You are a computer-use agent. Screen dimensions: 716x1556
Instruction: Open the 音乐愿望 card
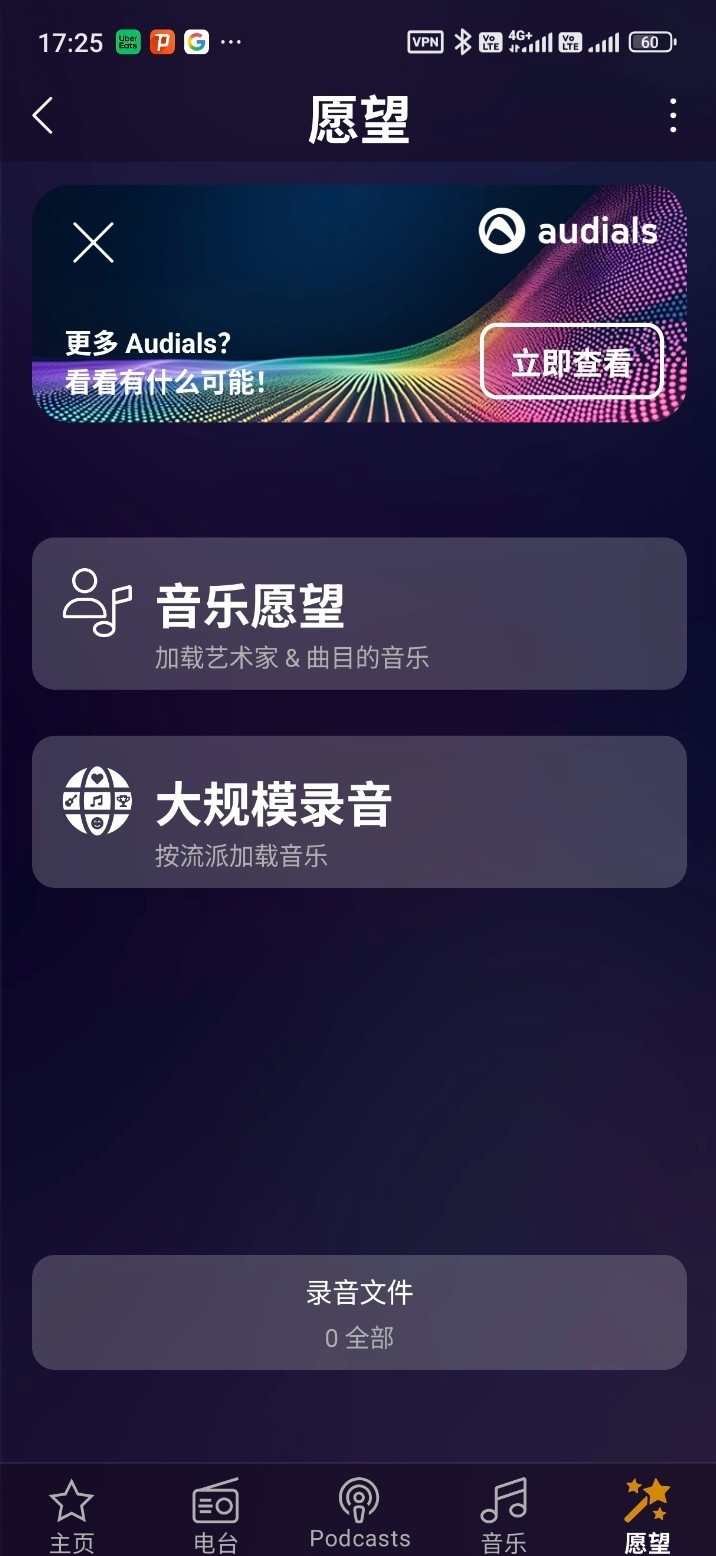click(359, 614)
